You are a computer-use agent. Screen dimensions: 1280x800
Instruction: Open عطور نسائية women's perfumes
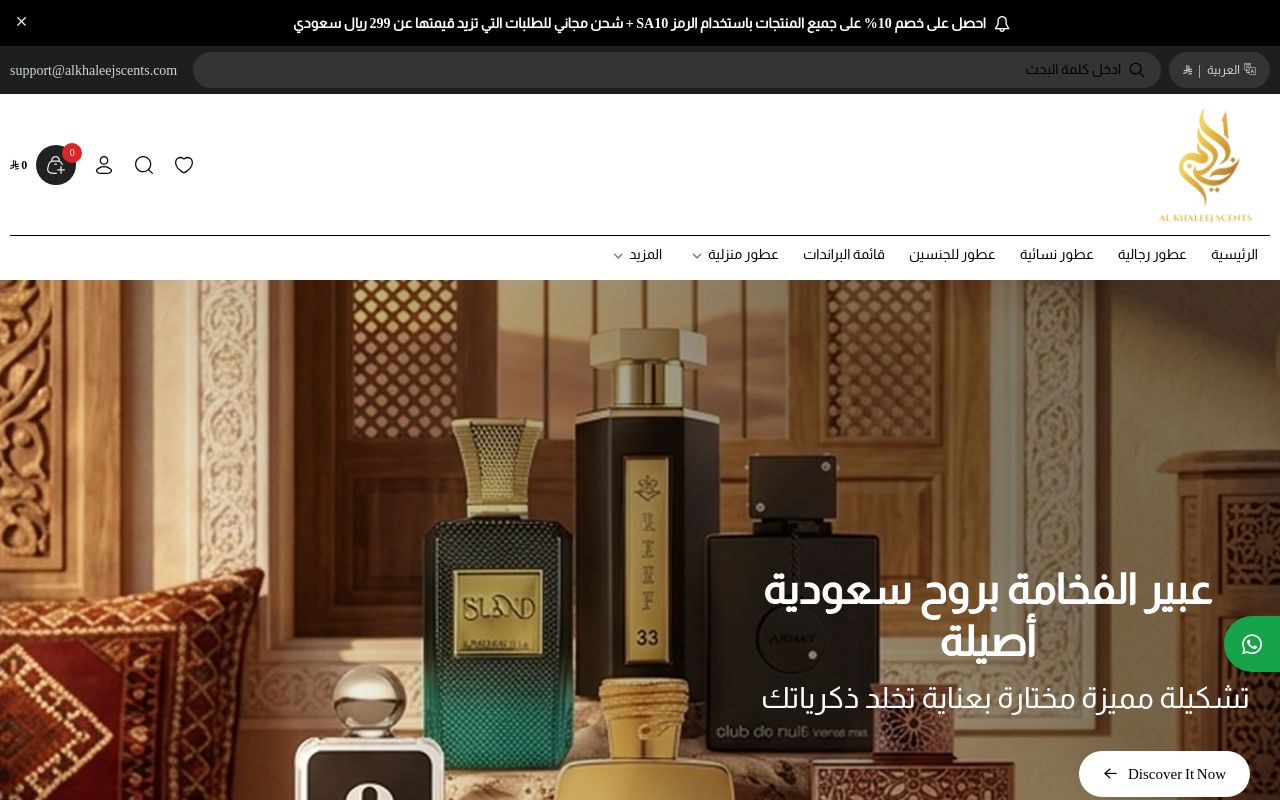pyautogui.click(x=1056, y=255)
